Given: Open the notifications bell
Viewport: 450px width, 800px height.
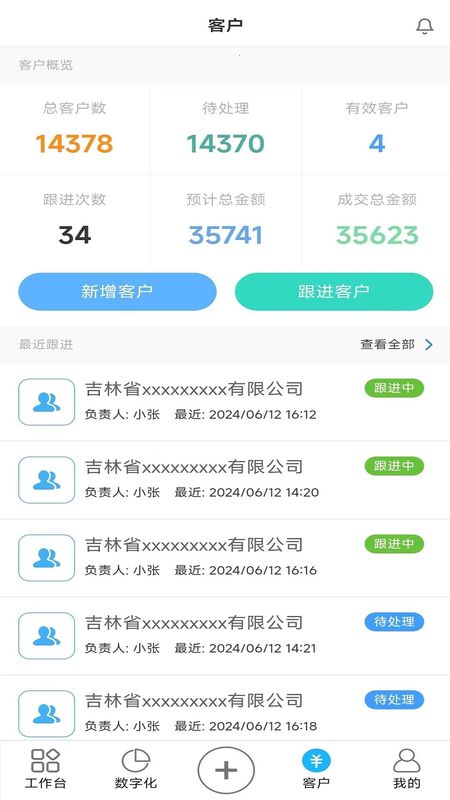Looking at the screenshot, I should coord(424,26).
